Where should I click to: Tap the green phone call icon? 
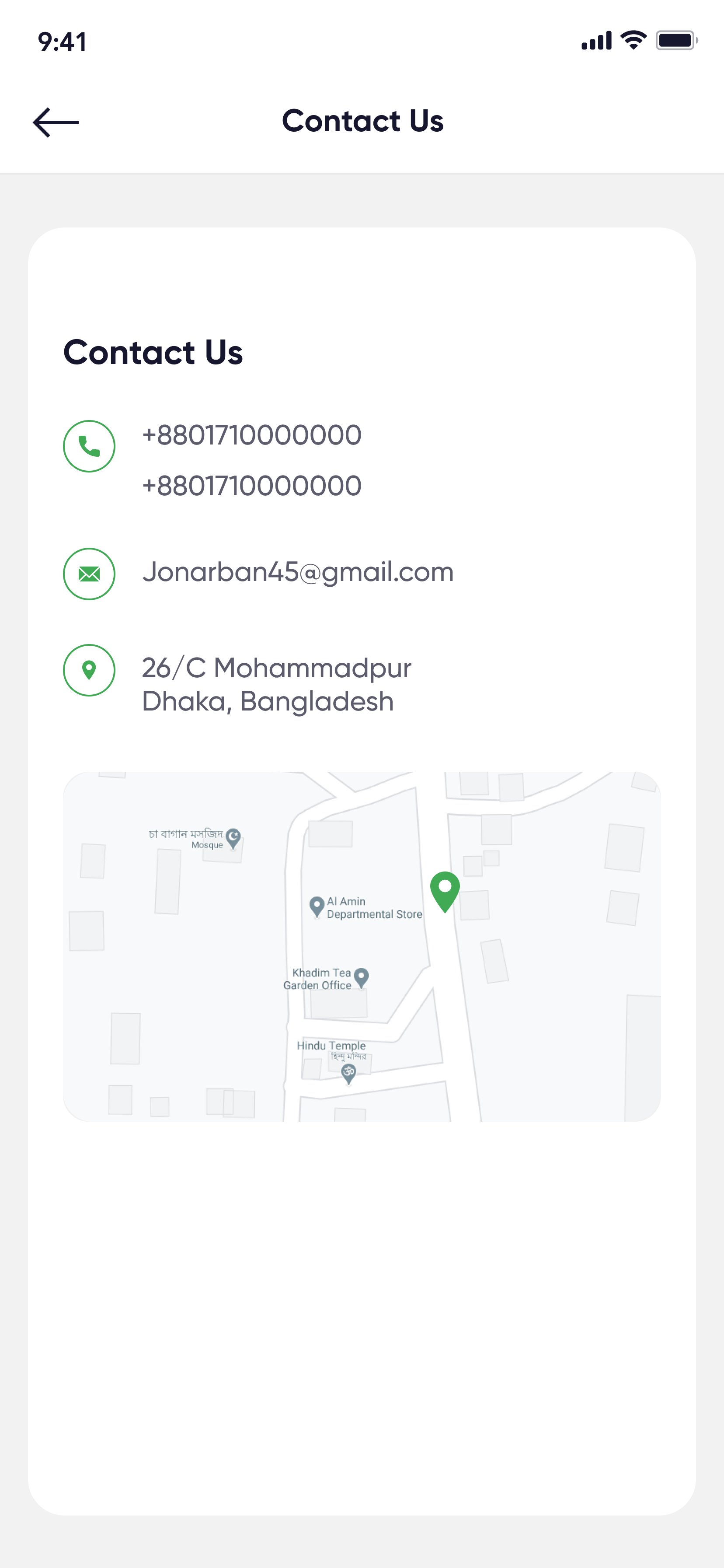coord(89,446)
